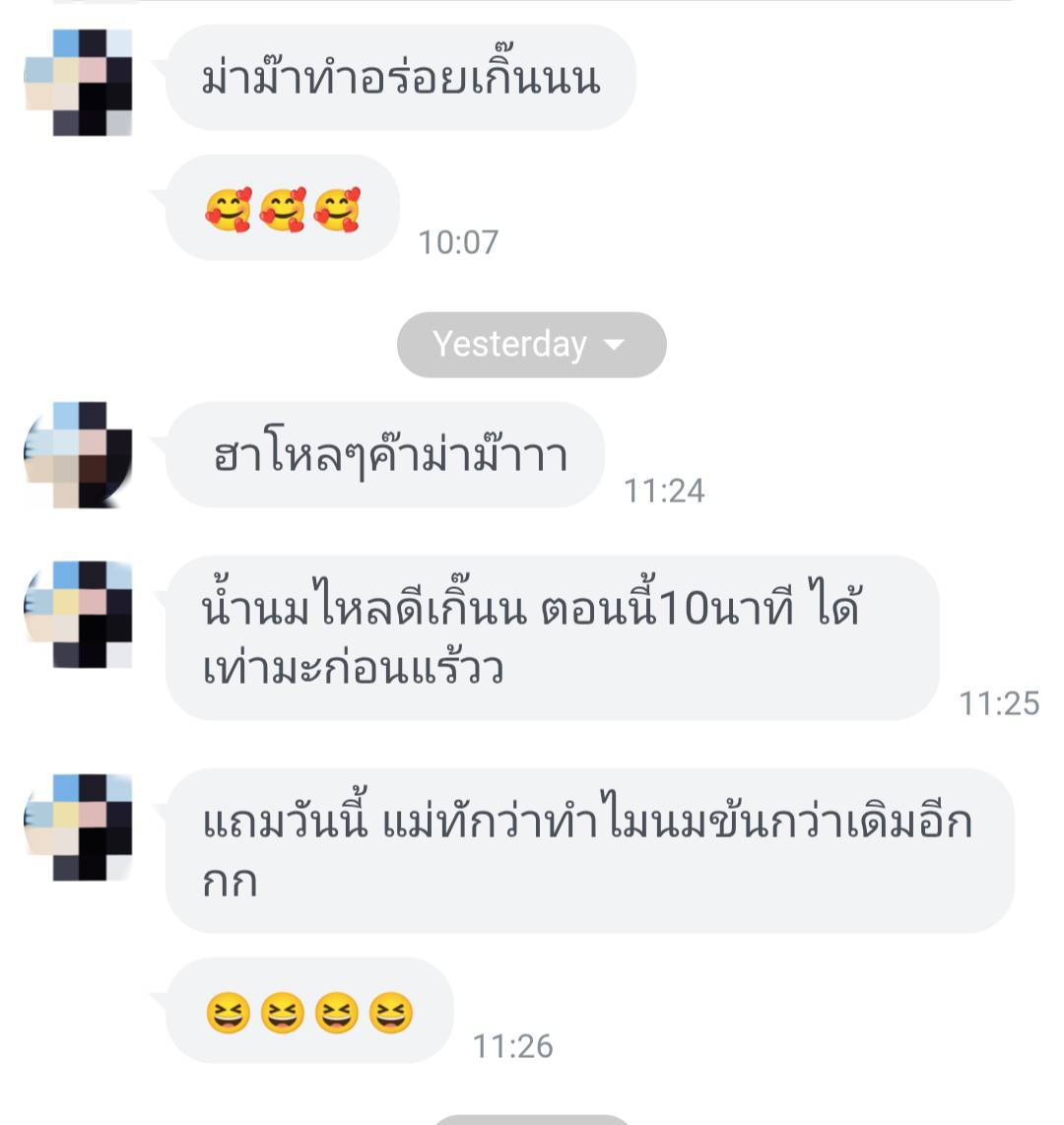Tap avatar next to ฮาโหลๆค๊าม่าม๊าาา message
This screenshot has height=1125, width=1064.
click(78, 454)
